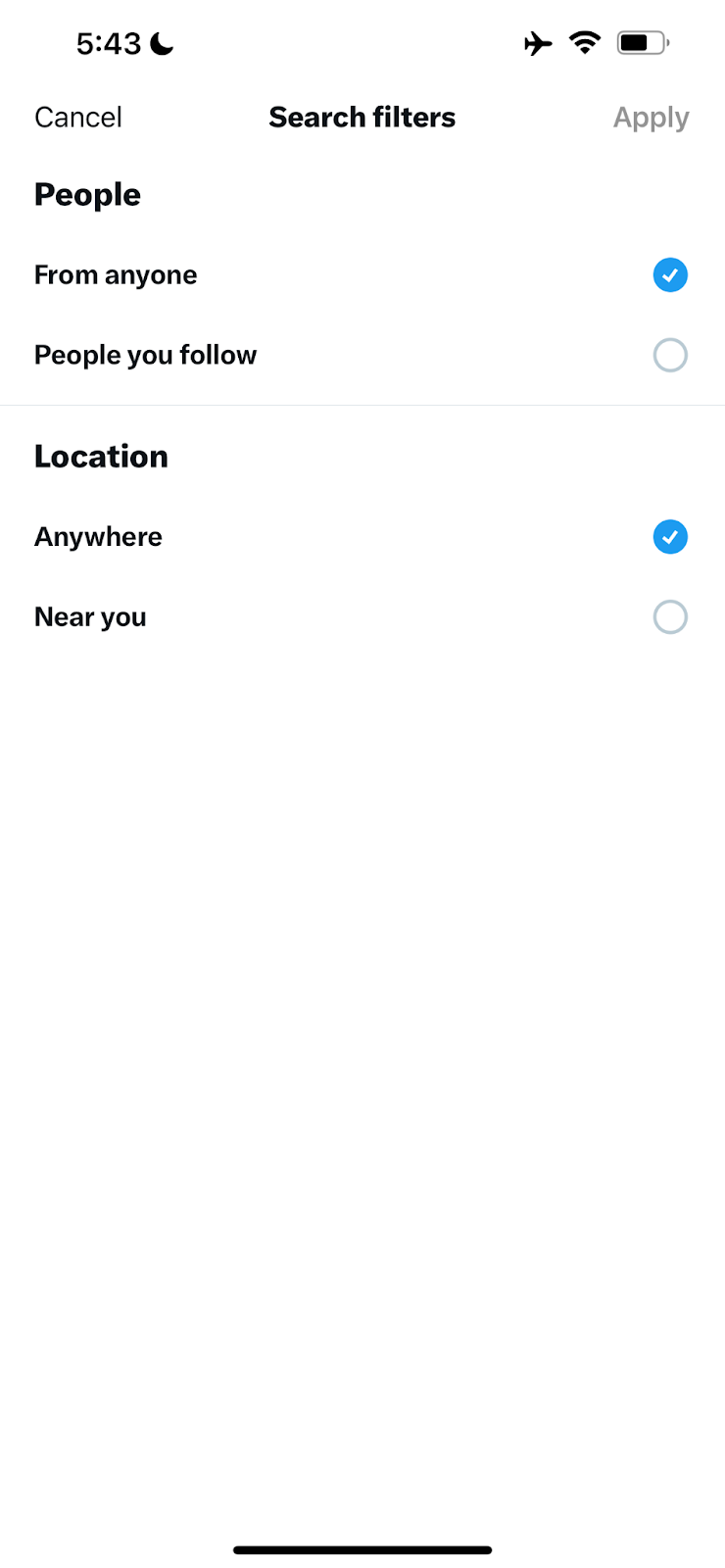Cancel the search filters screen

tap(78, 118)
